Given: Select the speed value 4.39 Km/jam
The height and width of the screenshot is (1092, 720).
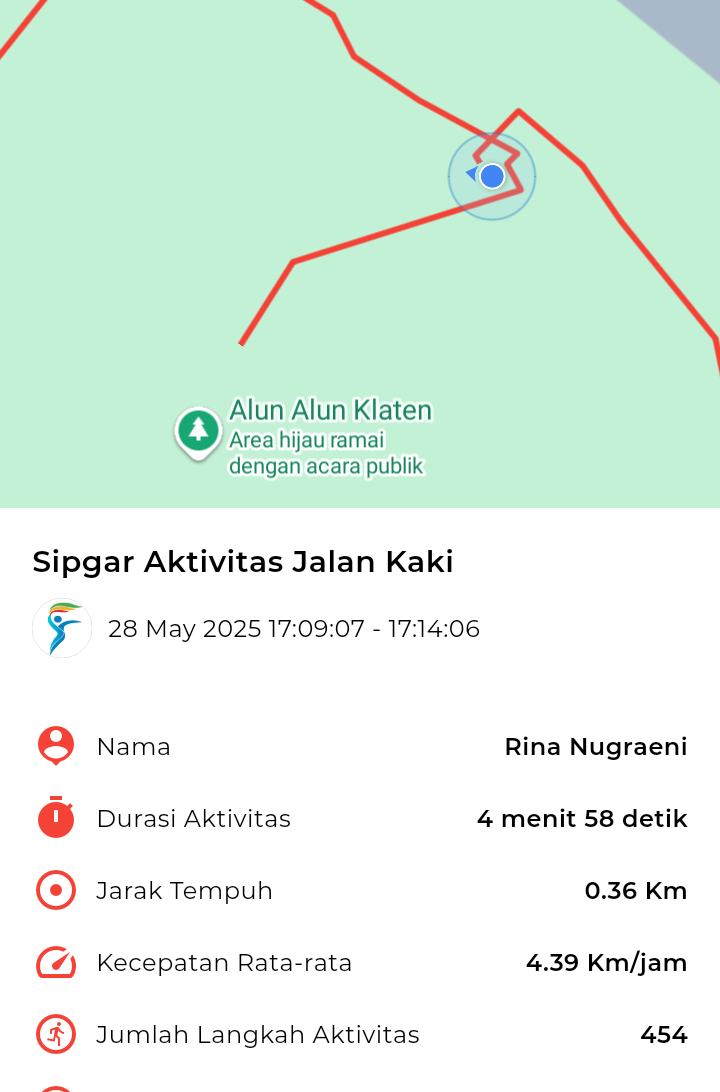Looking at the screenshot, I should (x=606, y=963).
